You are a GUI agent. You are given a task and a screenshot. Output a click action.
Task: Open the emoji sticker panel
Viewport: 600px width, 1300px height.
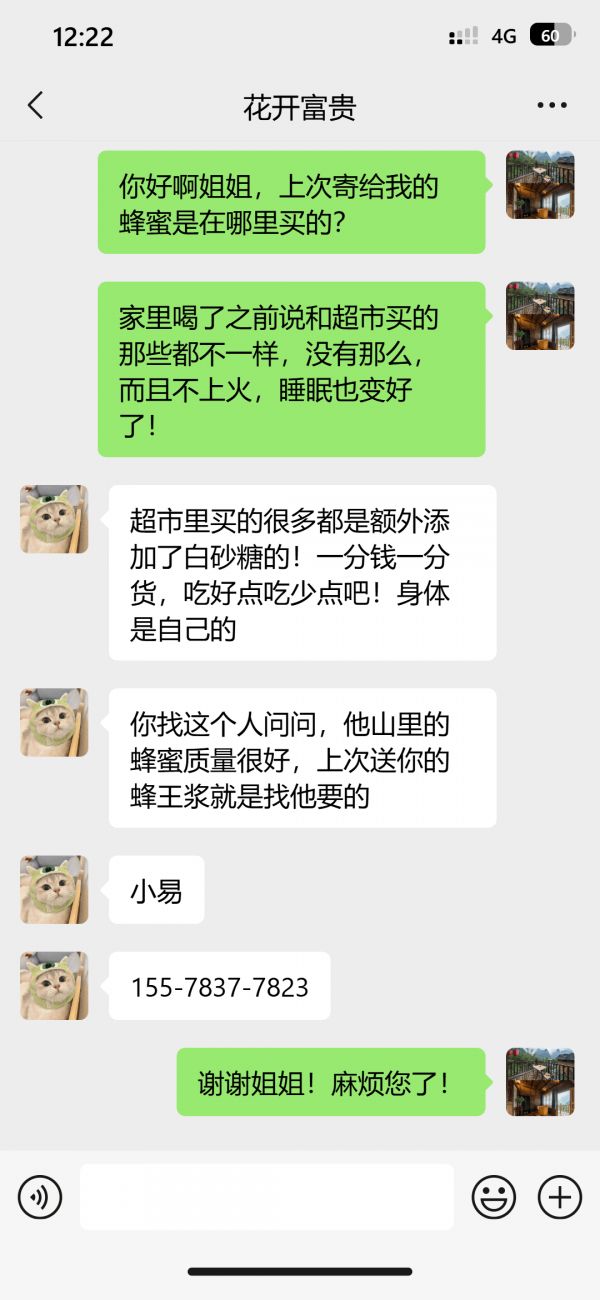[x=493, y=1197]
